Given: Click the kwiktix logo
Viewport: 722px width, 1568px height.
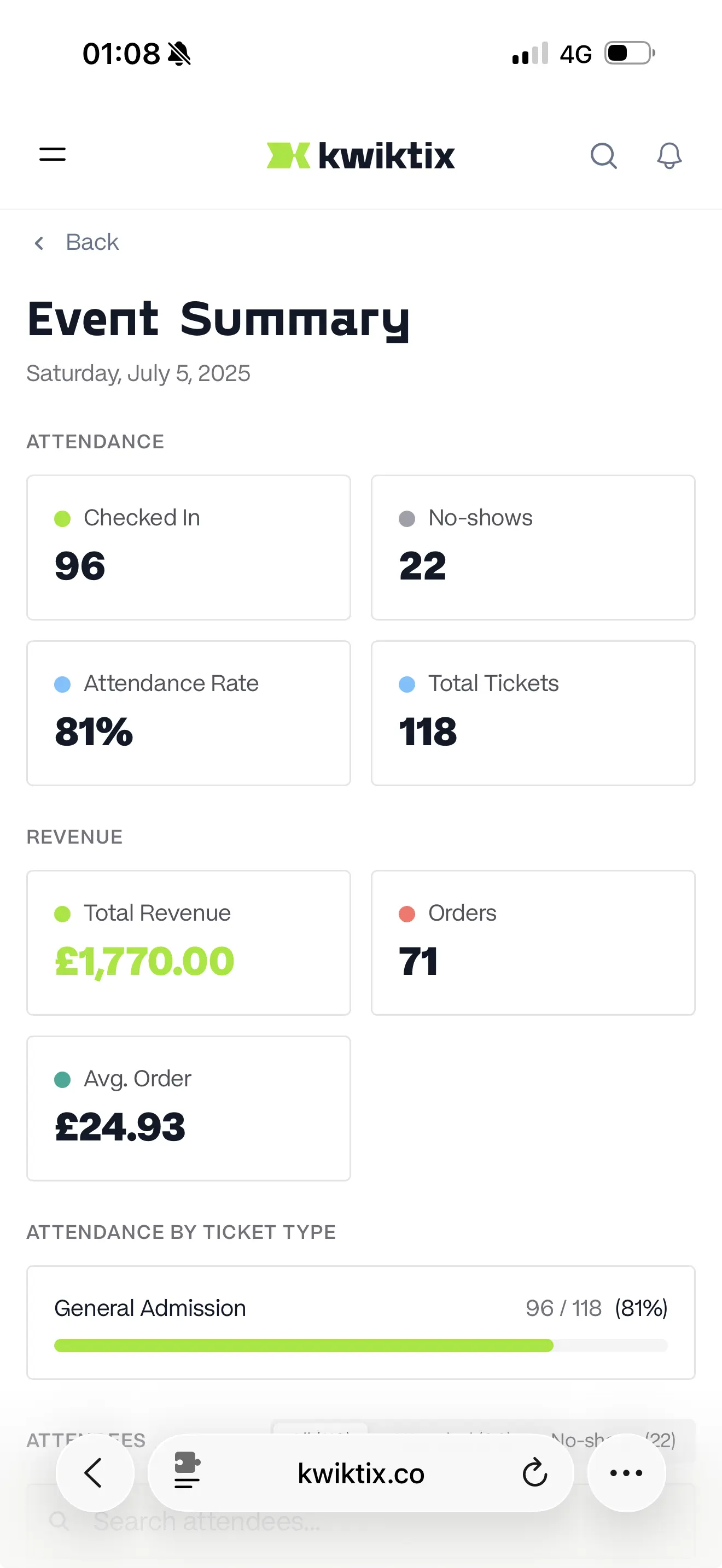Looking at the screenshot, I should pyautogui.click(x=360, y=155).
